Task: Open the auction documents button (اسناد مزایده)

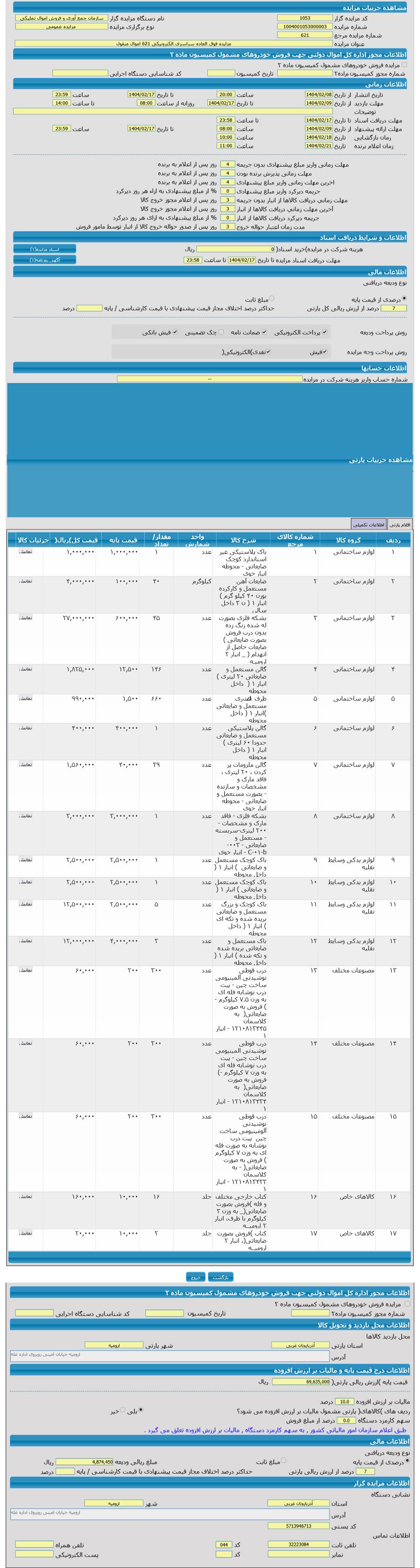Action: pos(45,249)
